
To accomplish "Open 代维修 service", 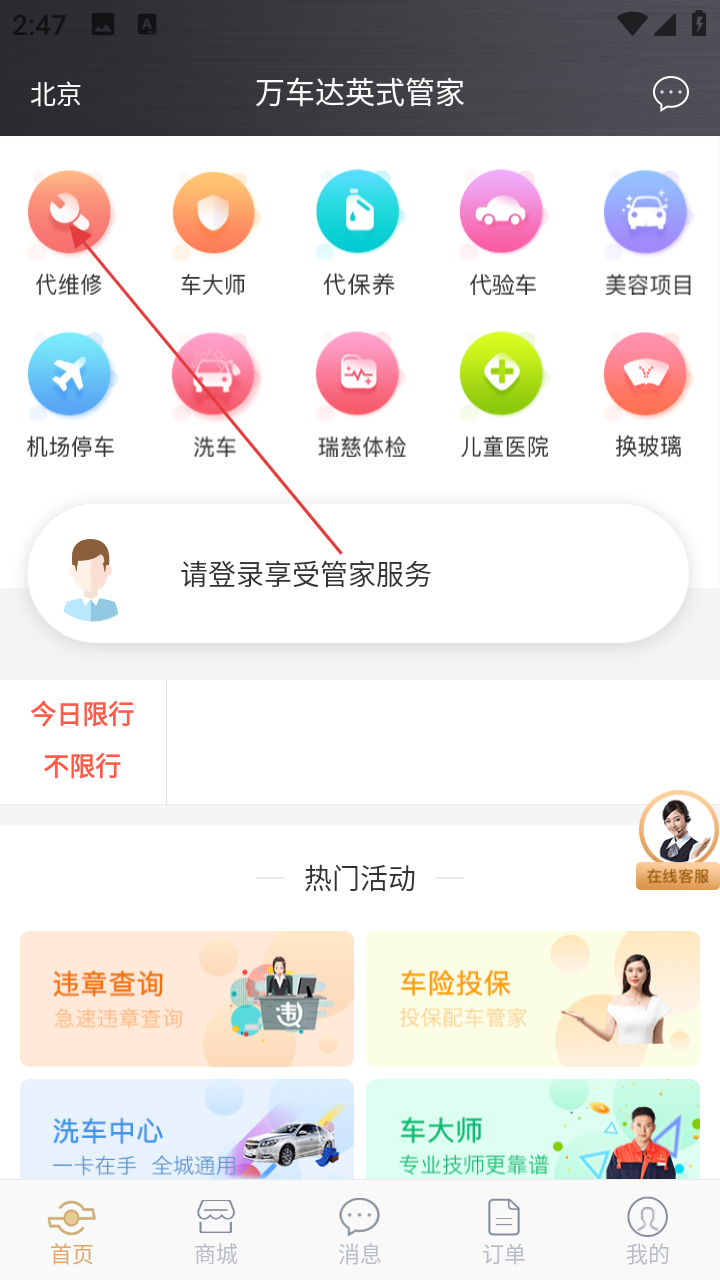I will (69, 232).
